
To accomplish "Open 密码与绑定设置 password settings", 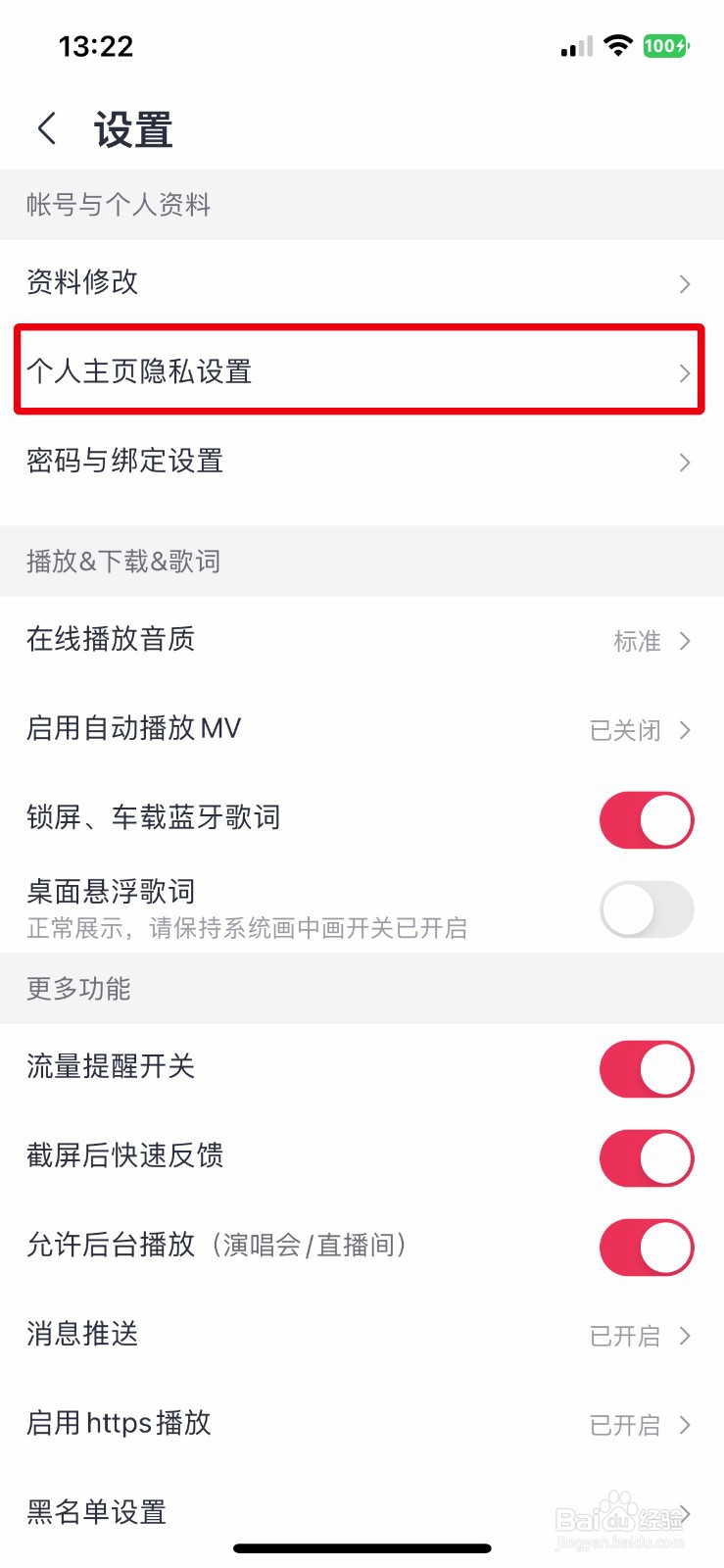I will point(362,462).
